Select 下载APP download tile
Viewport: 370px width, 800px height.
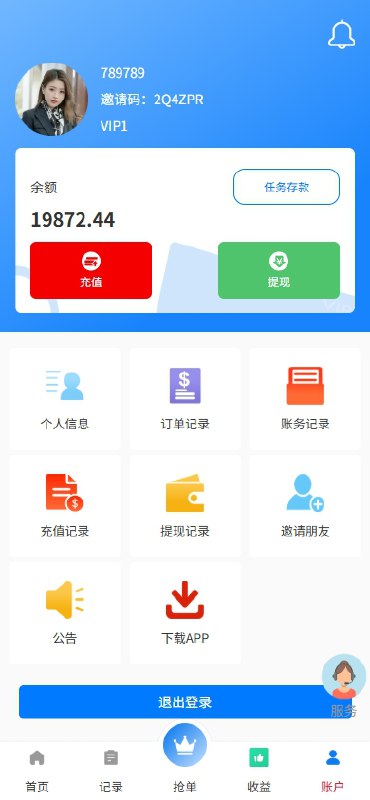coord(185,613)
